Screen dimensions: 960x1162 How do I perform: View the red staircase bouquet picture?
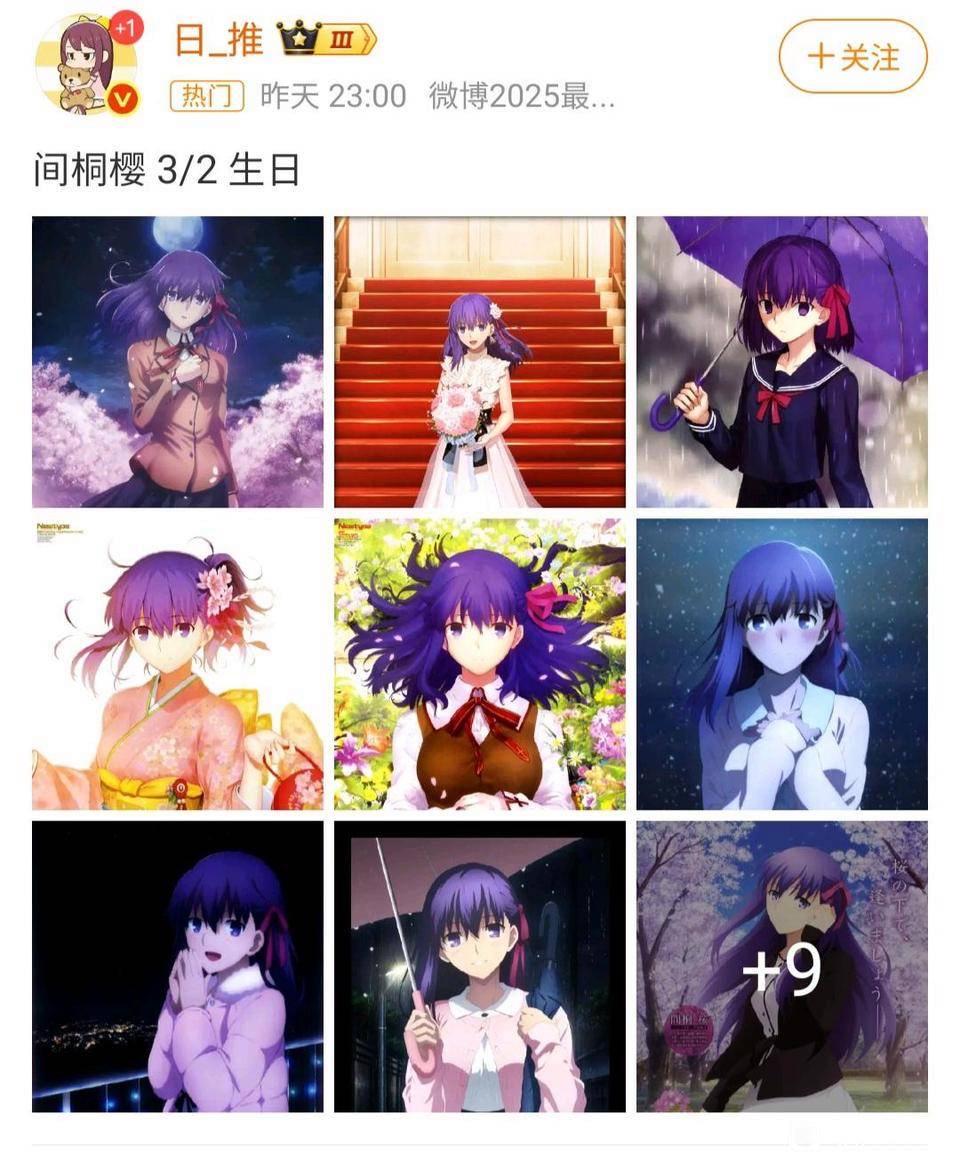(480, 362)
